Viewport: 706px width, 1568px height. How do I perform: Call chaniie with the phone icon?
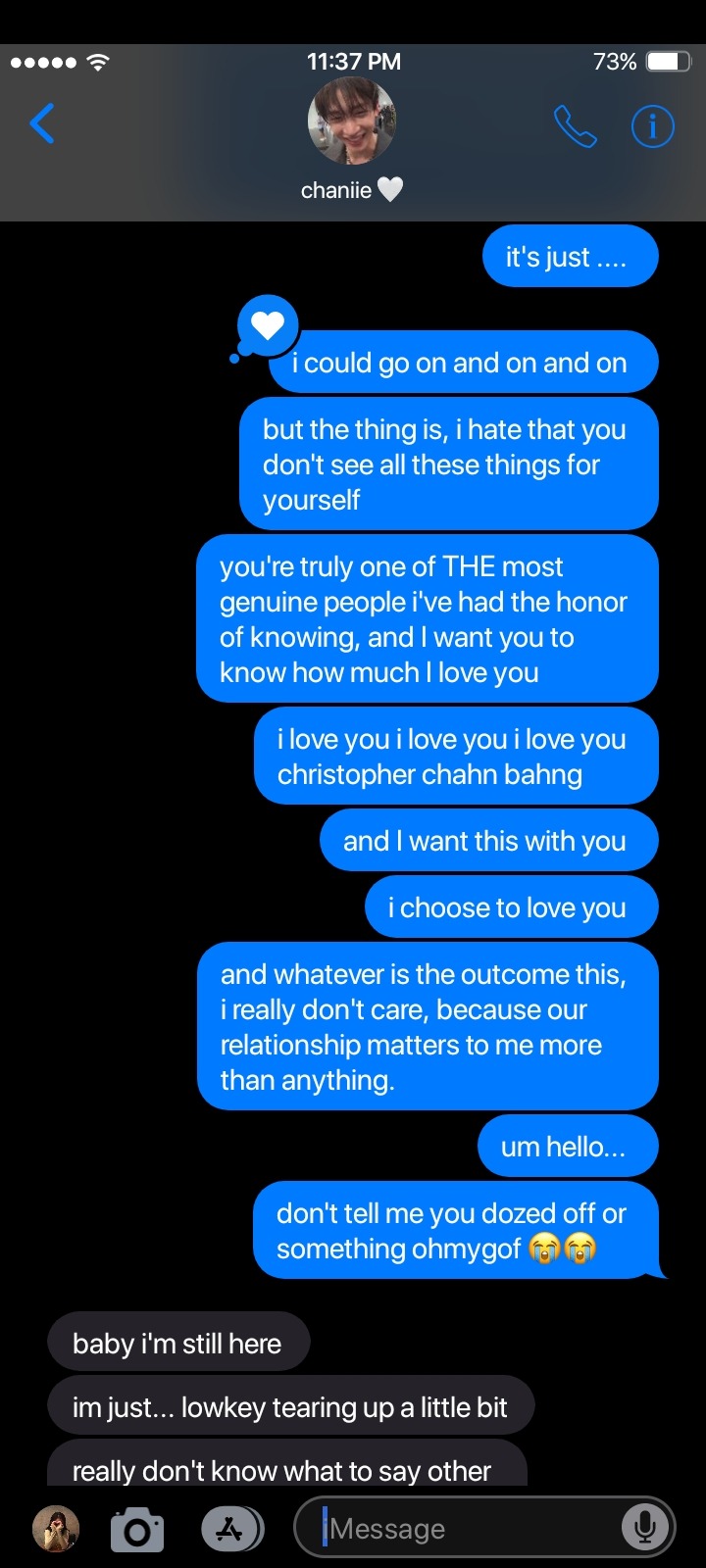(575, 126)
